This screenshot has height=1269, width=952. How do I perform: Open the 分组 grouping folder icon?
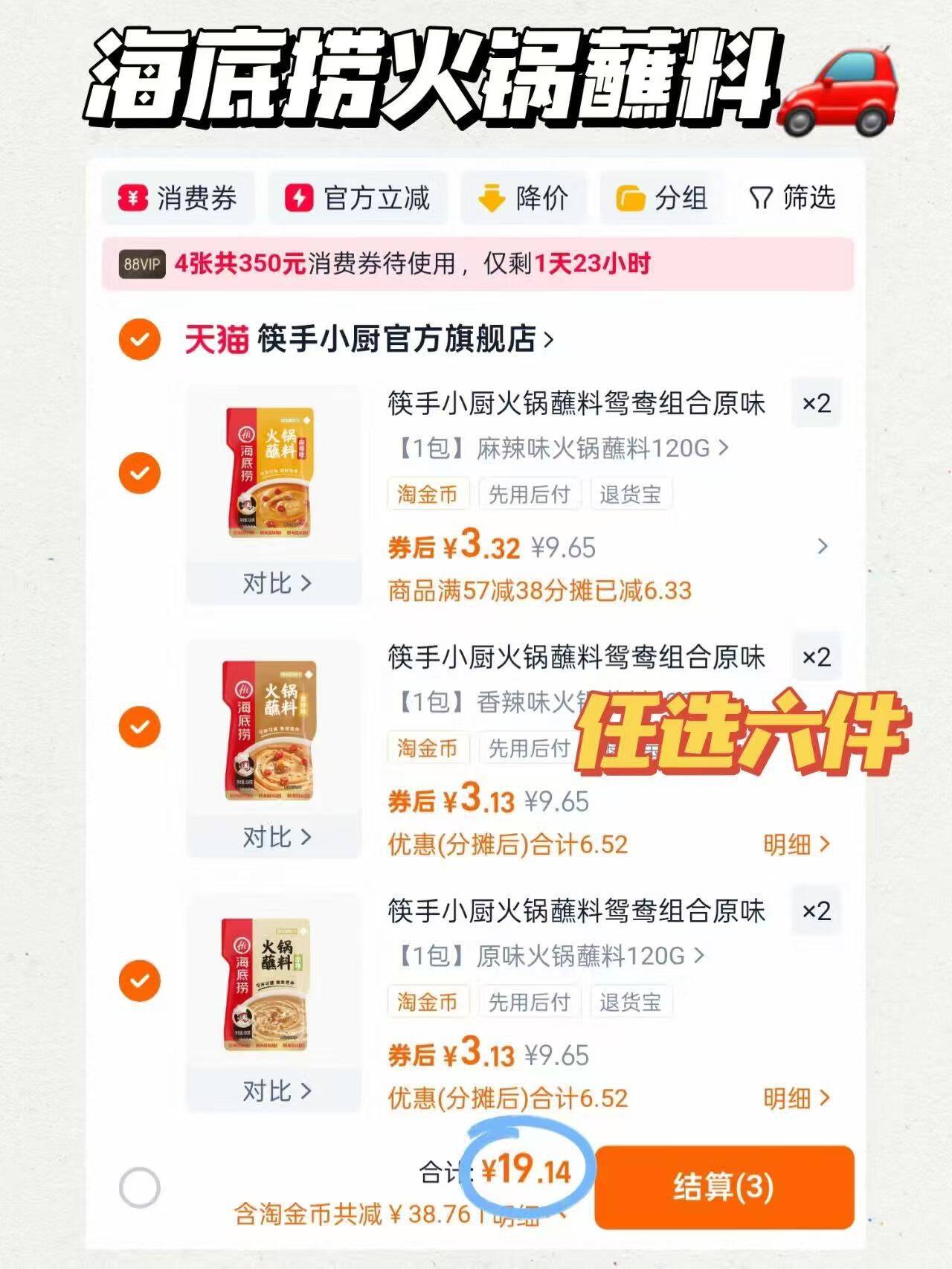click(x=629, y=197)
